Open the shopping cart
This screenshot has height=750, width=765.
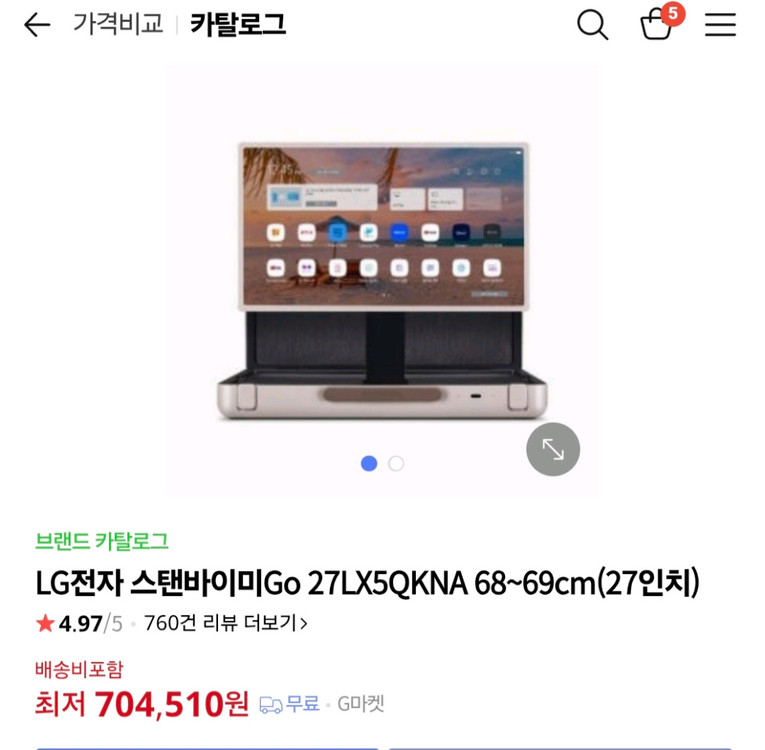(657, 24)
